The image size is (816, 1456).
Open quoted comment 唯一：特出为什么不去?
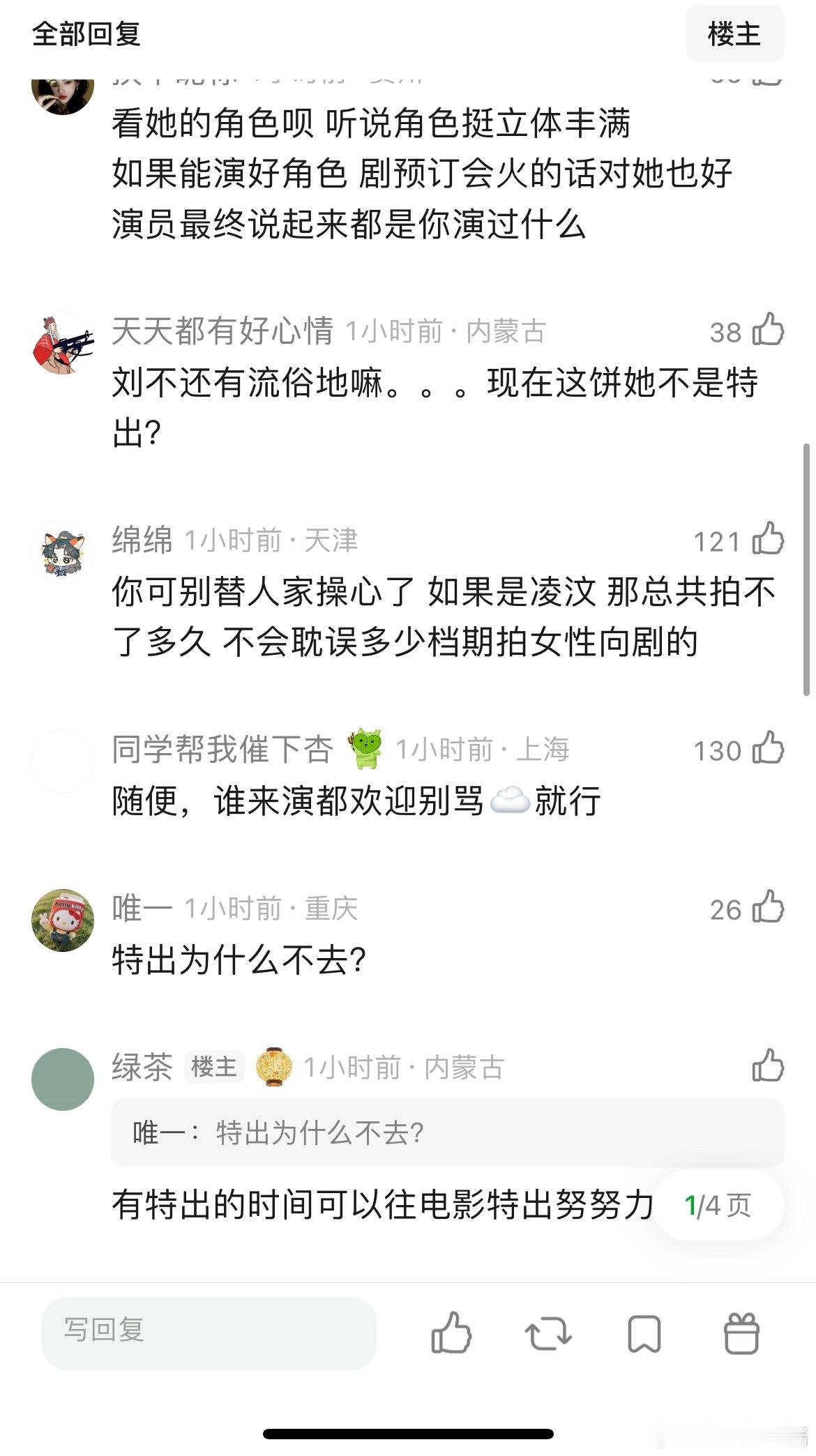click(x=446, y=1133)
